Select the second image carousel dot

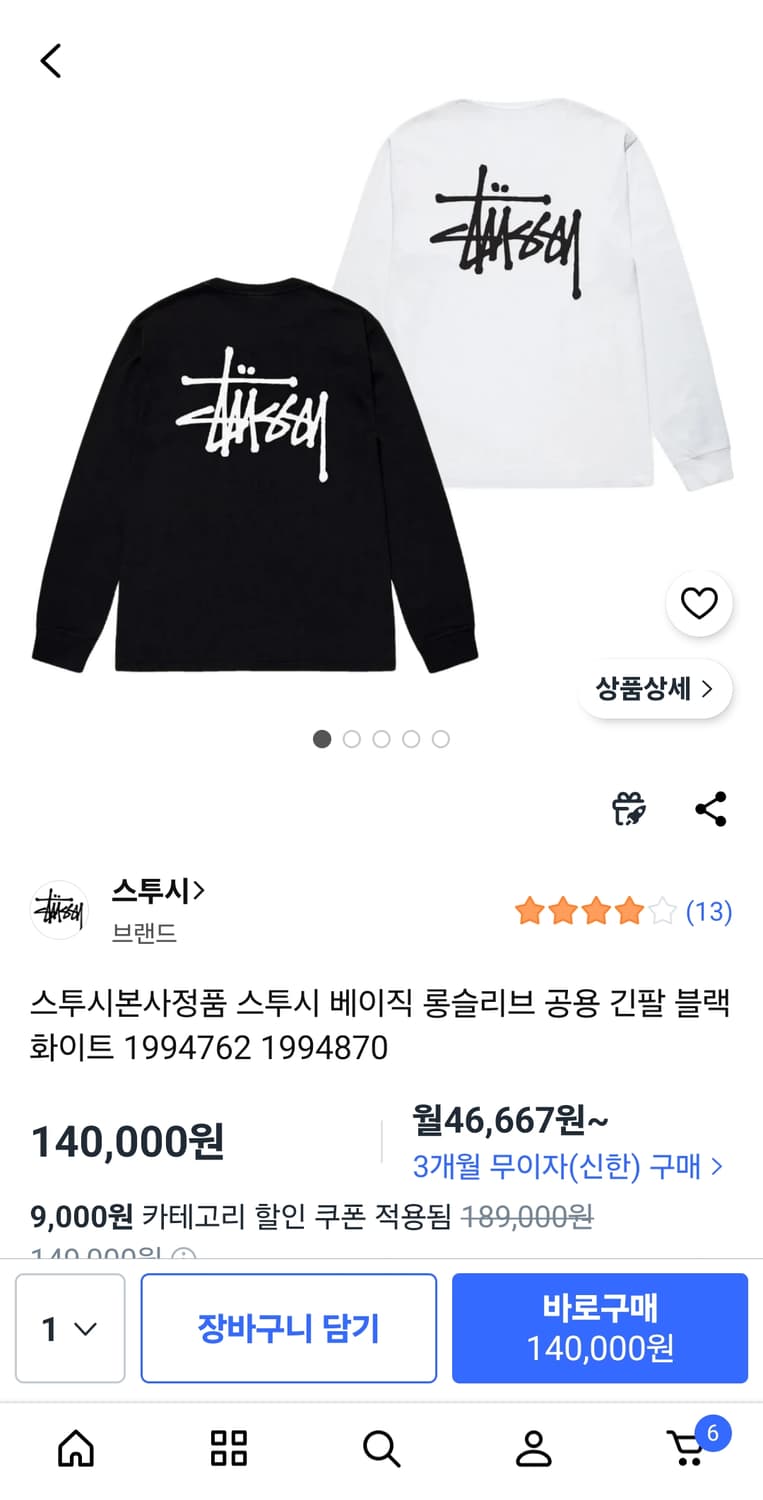coord(351,739)
